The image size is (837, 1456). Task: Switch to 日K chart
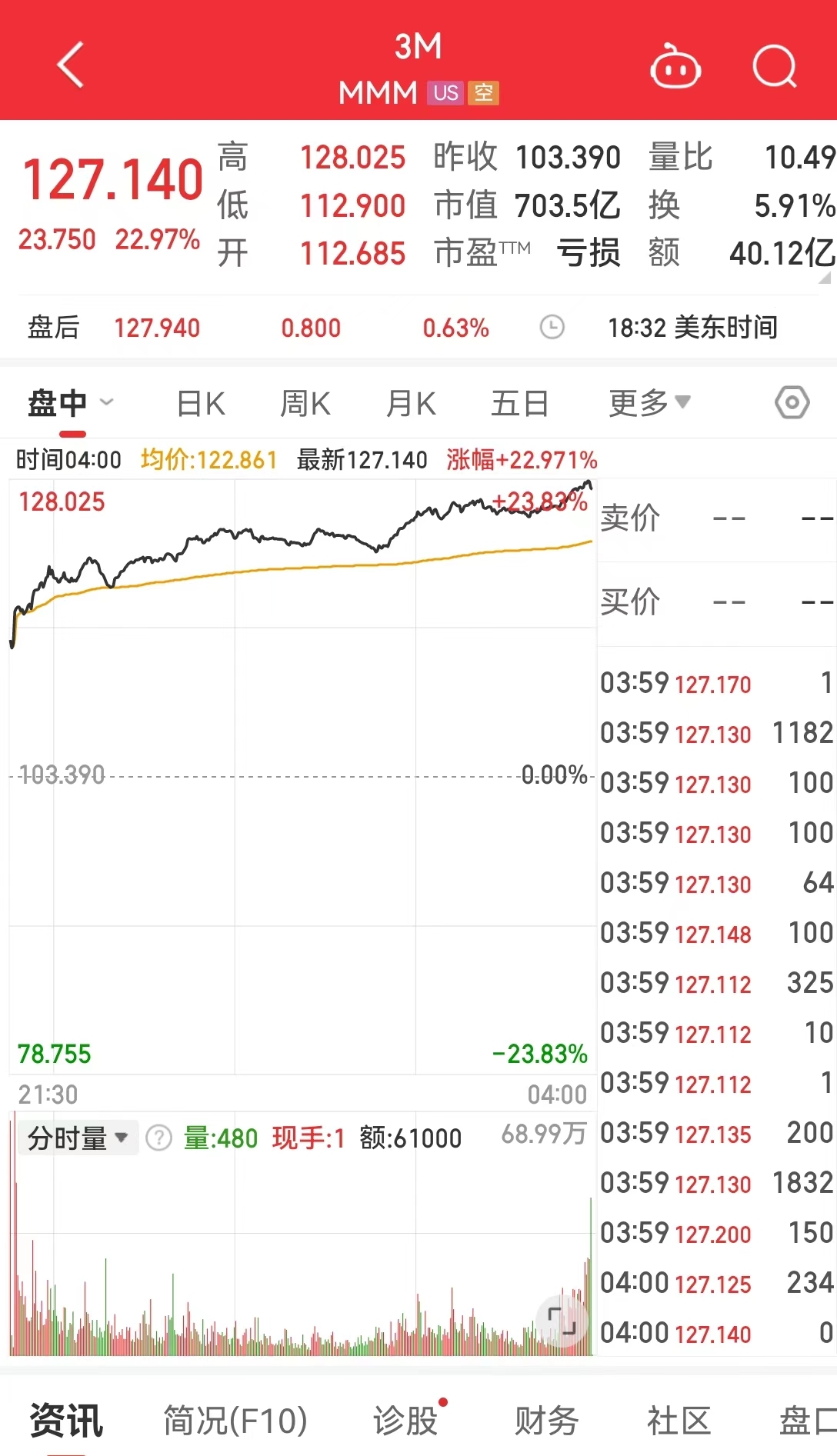pyautogui.click(x=201, y=403)
